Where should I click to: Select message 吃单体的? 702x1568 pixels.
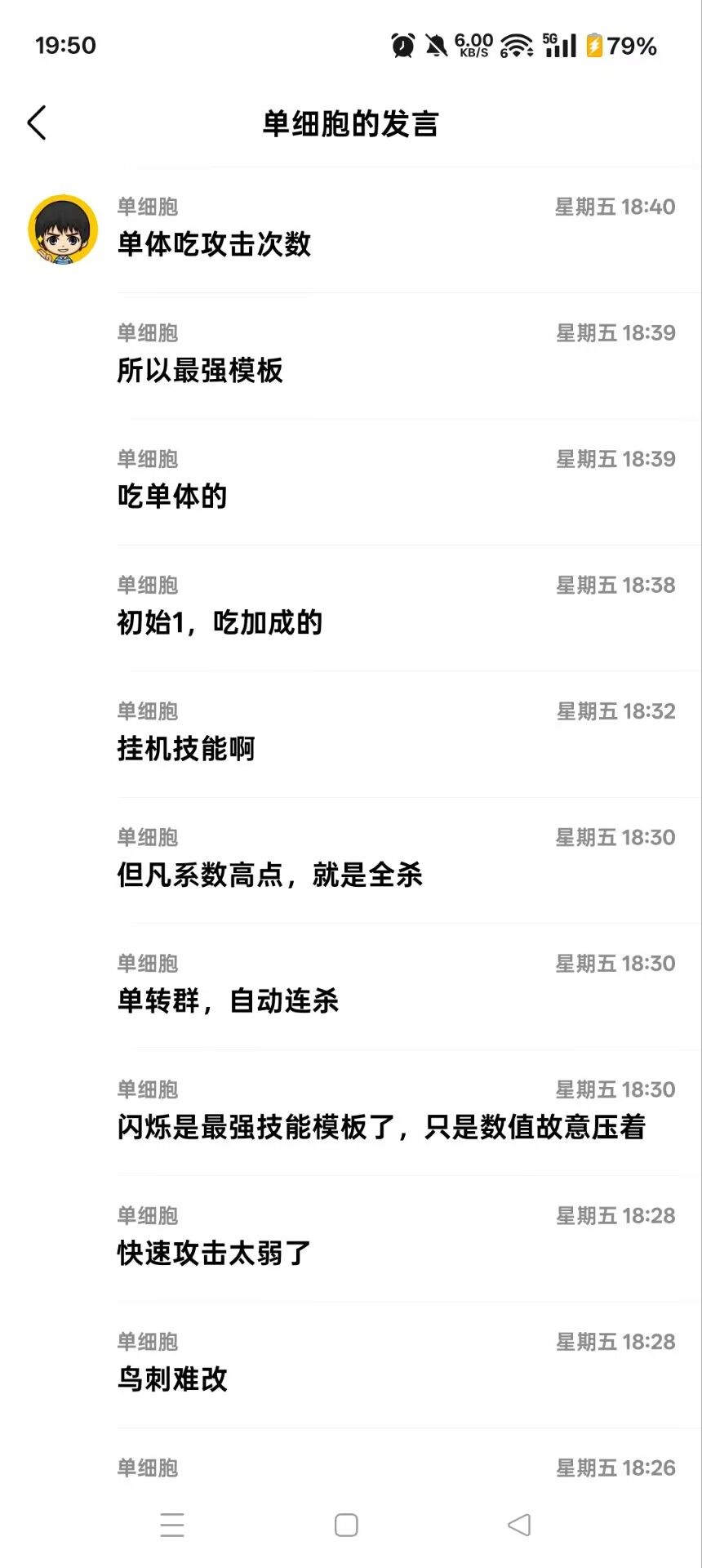(x=172, y=497)
